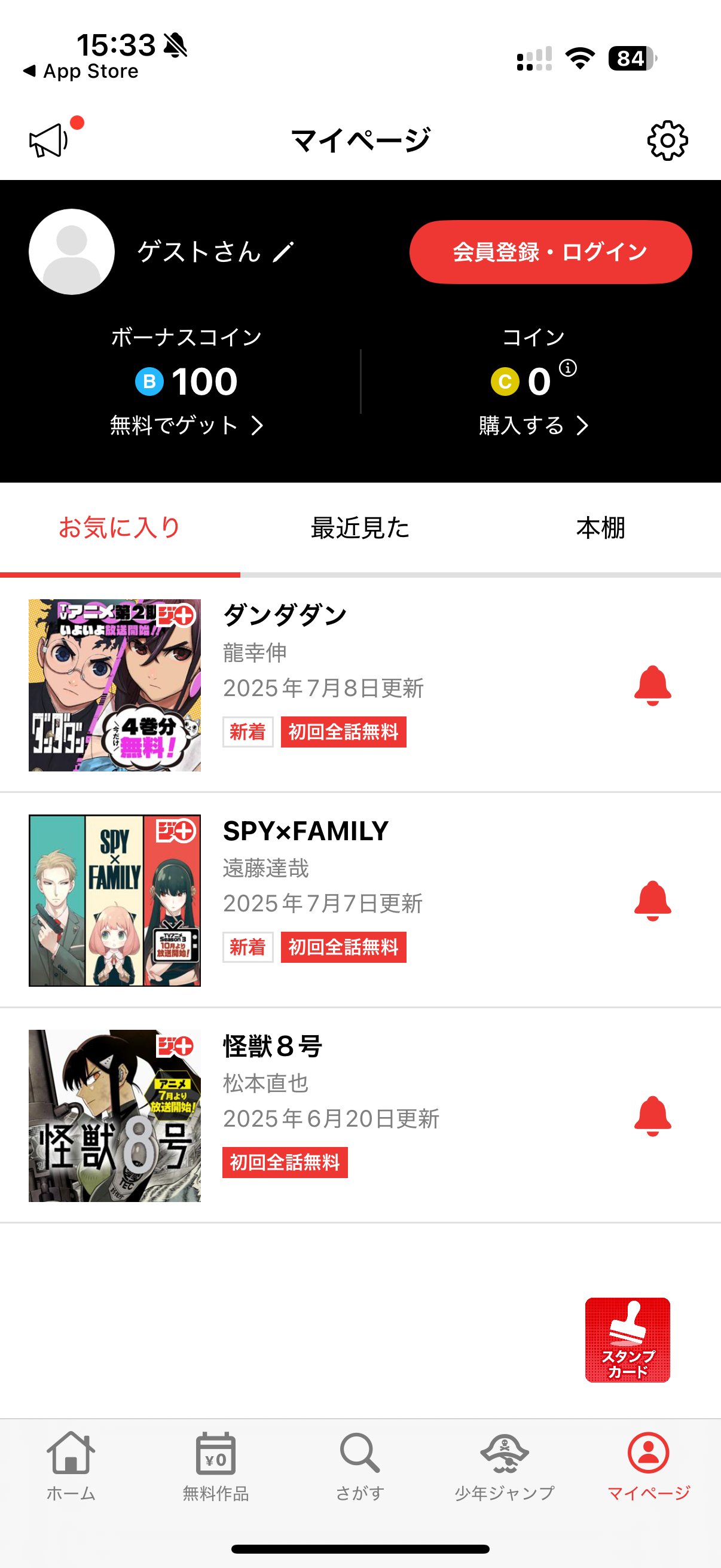Toggle notification bell for ダンダダン
The height and width of the screenshot is (1568, 721).
point(652,685)
